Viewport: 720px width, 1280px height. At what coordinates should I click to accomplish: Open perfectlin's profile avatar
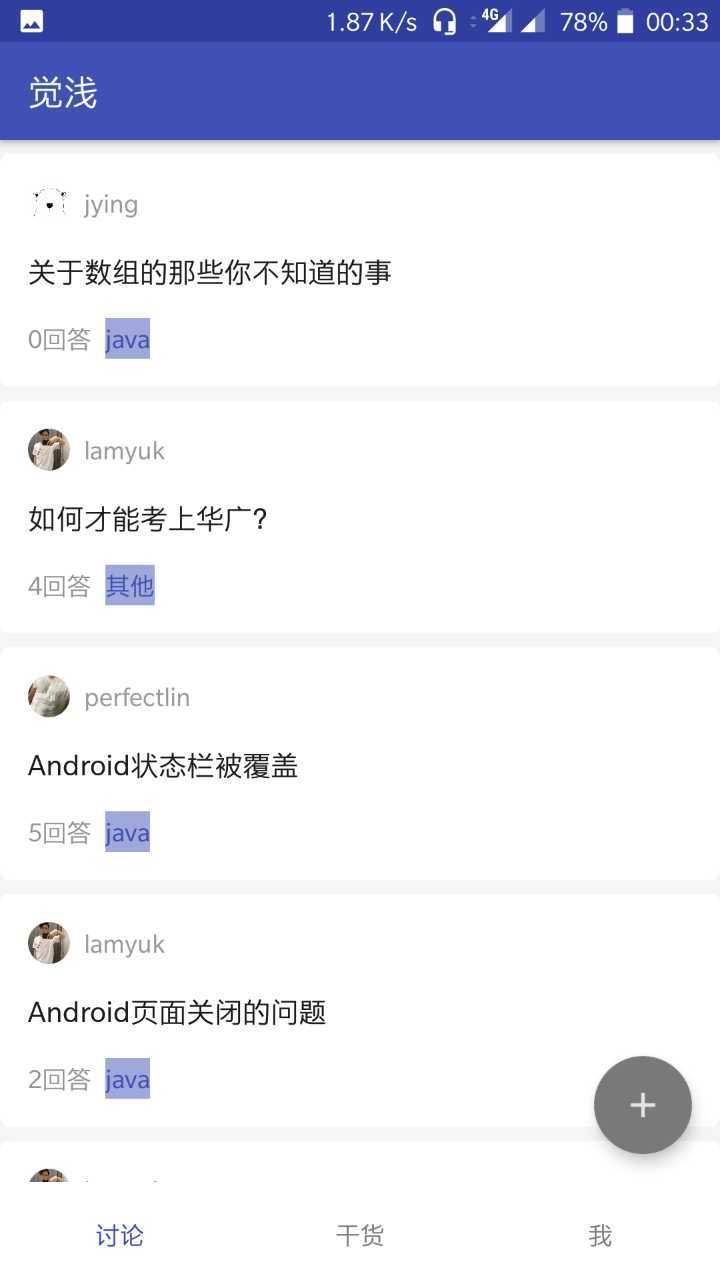(x=49, y=697)
